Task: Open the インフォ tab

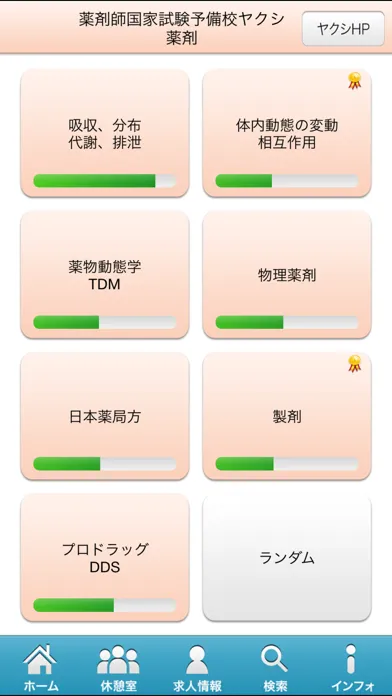Action: point(352,667)
